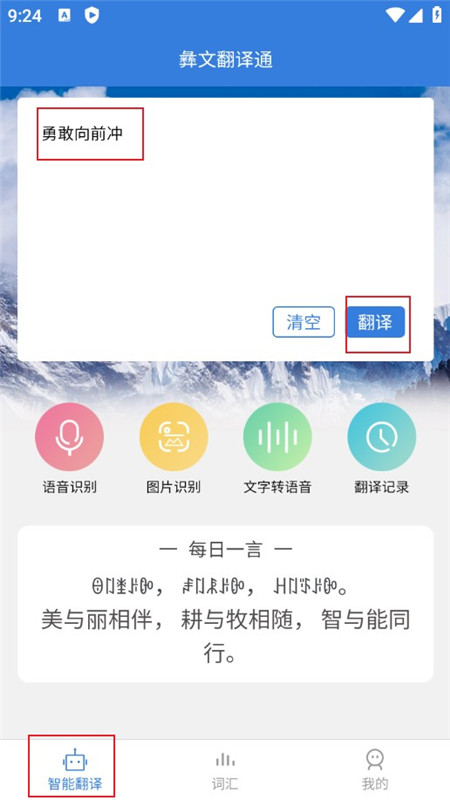Screen dimensions: 450x800
Task: View 翻译记录 translation history
Action: point(382,448)
